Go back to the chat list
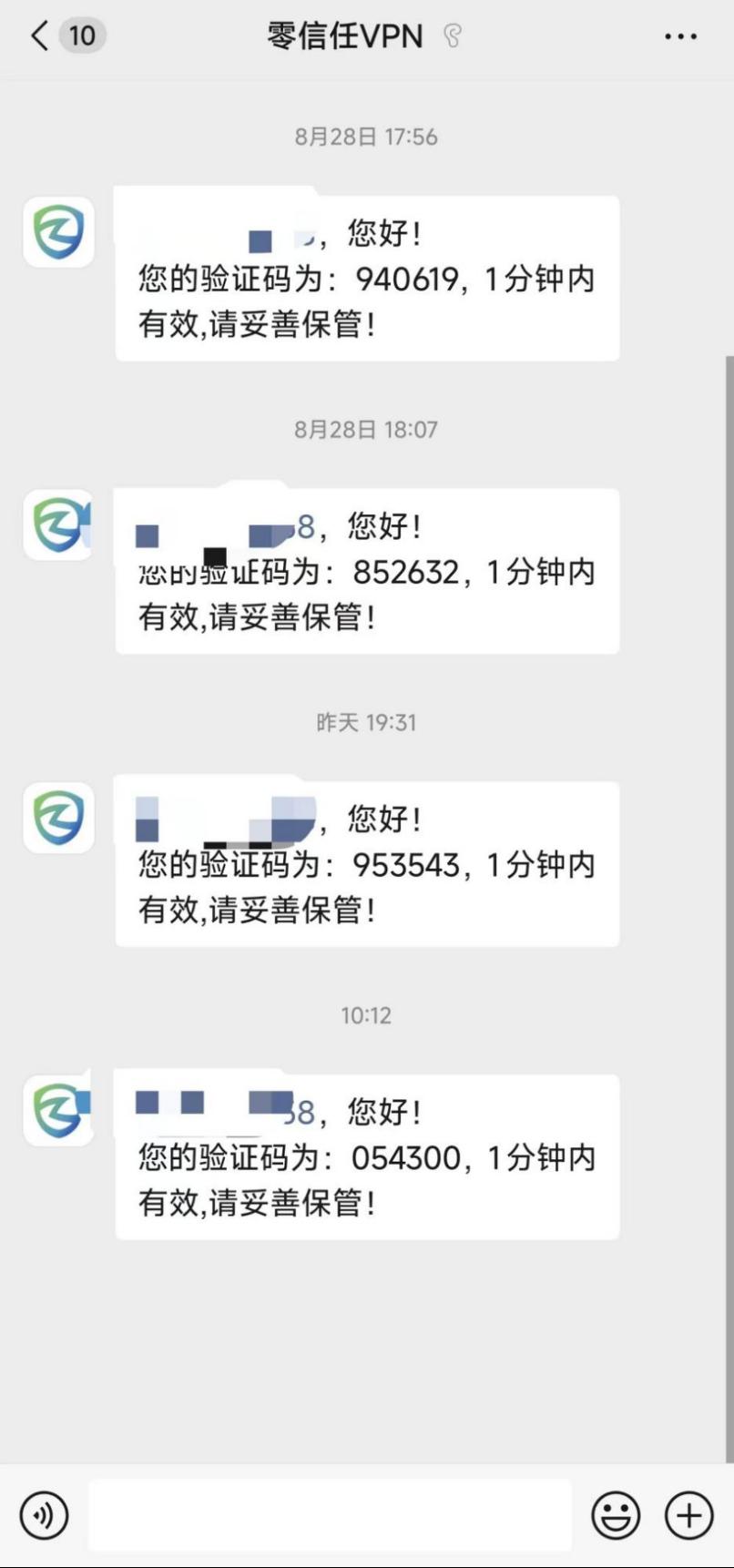The width and height of the screenshot is (734, 1568). coord(41,36)
